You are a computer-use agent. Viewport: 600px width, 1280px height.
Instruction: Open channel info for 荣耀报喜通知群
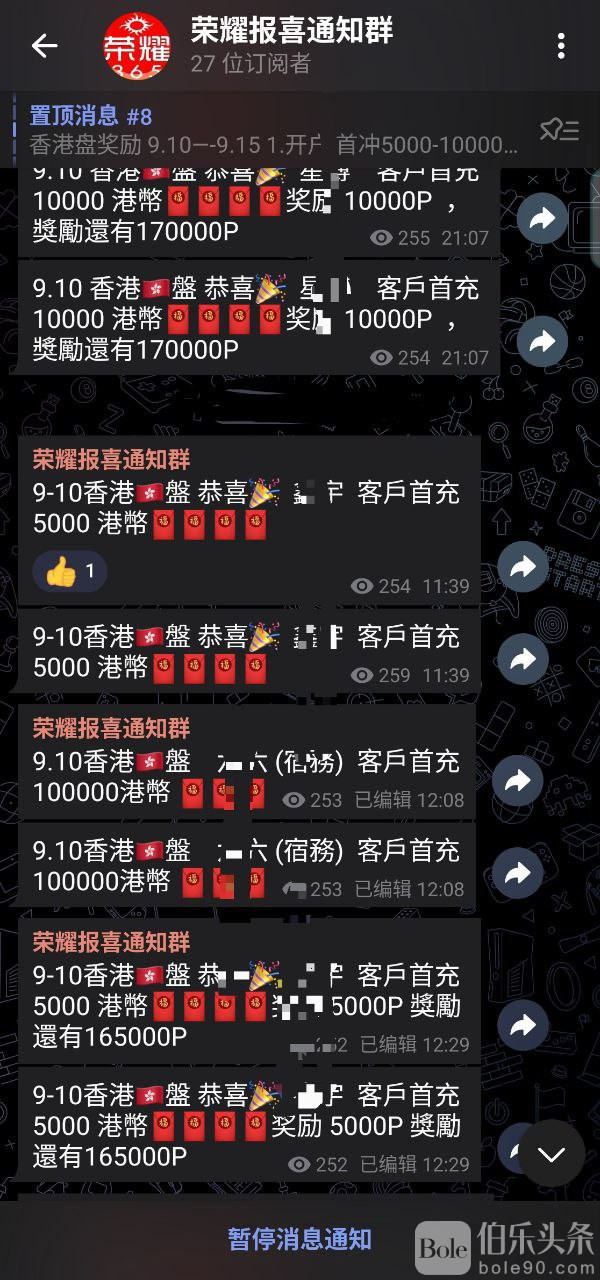[x=290, y=46]
